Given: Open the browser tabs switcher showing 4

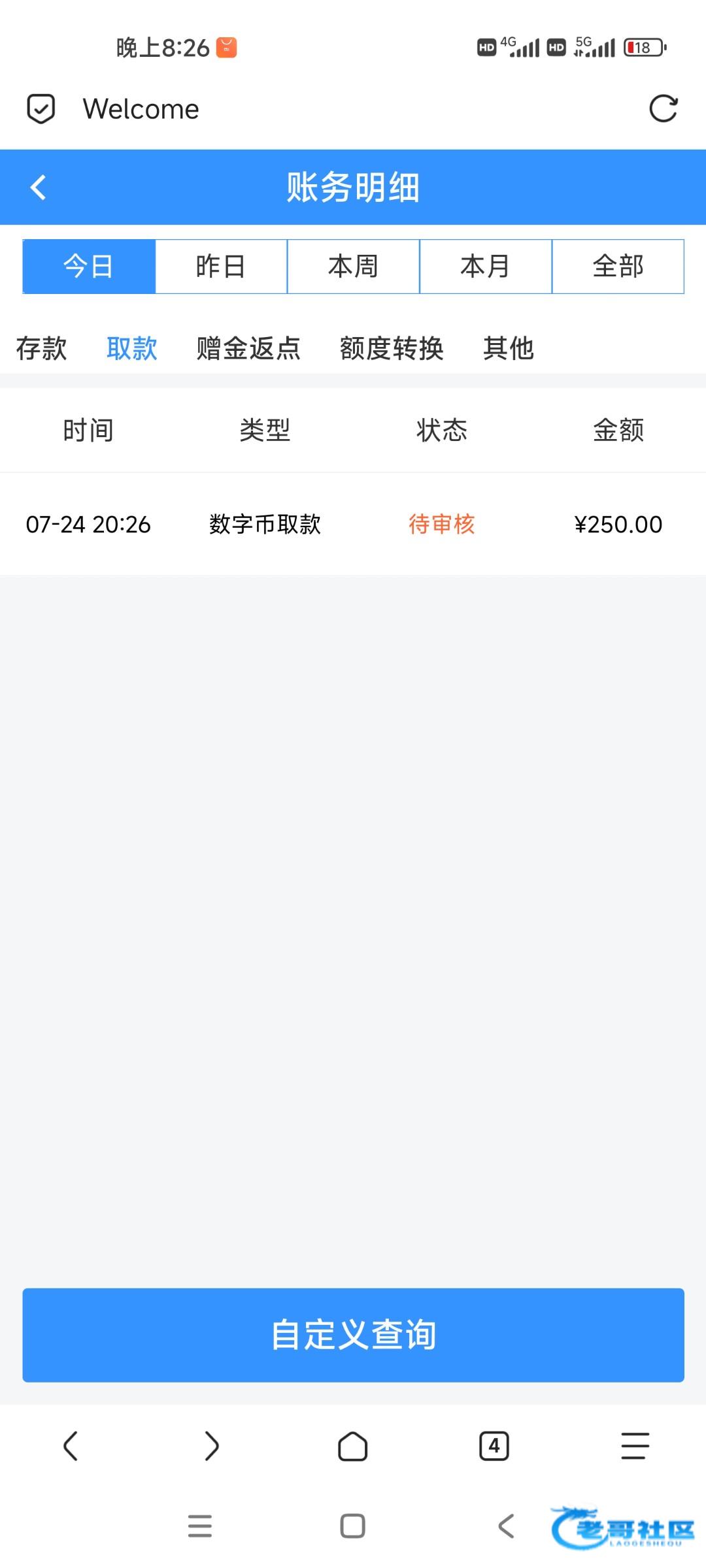Looking at the screenshot, I should (x=494, y=1446).
